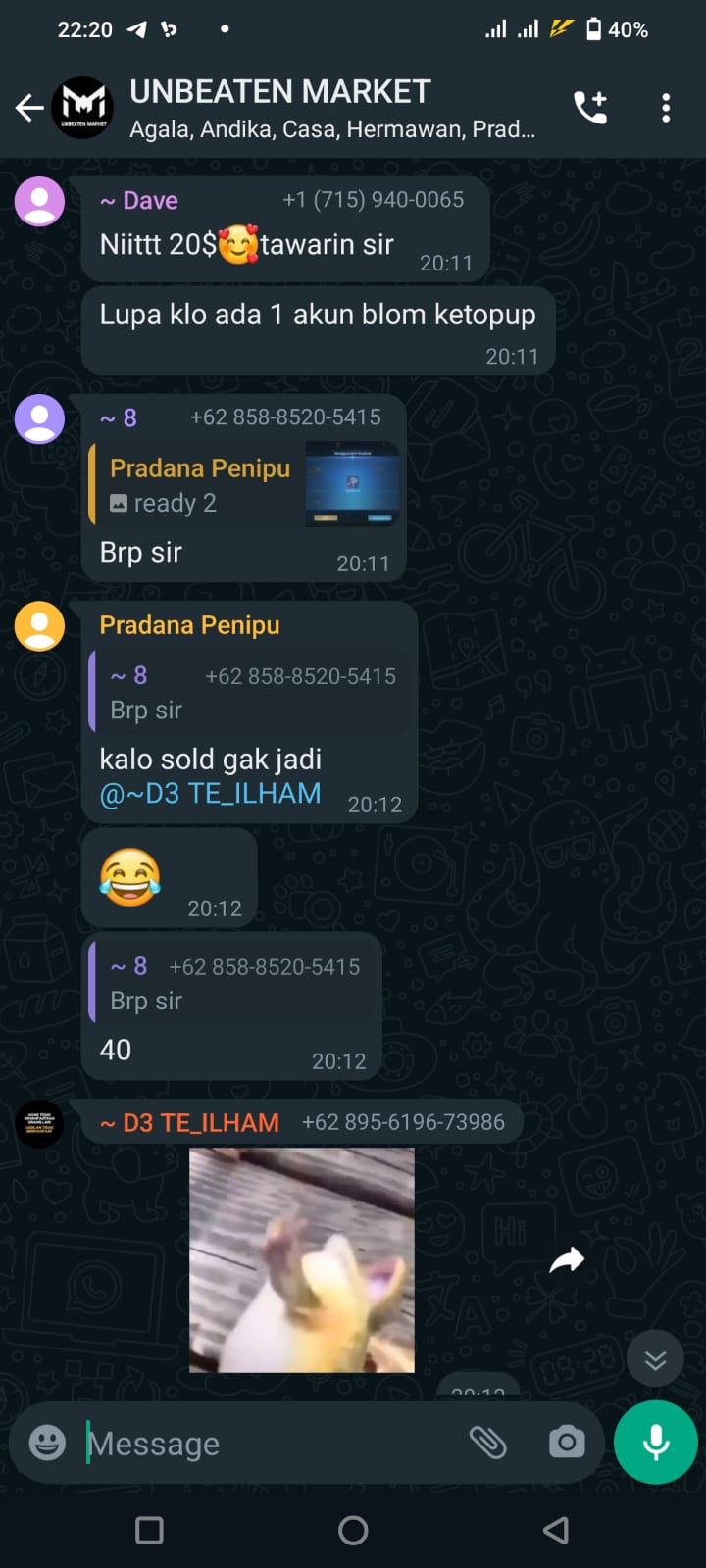This screenshot has height=1568, width=706.
Task: Open the GIF sent by D3 TE_ILHAM
Action: [x=302, y=1260]
